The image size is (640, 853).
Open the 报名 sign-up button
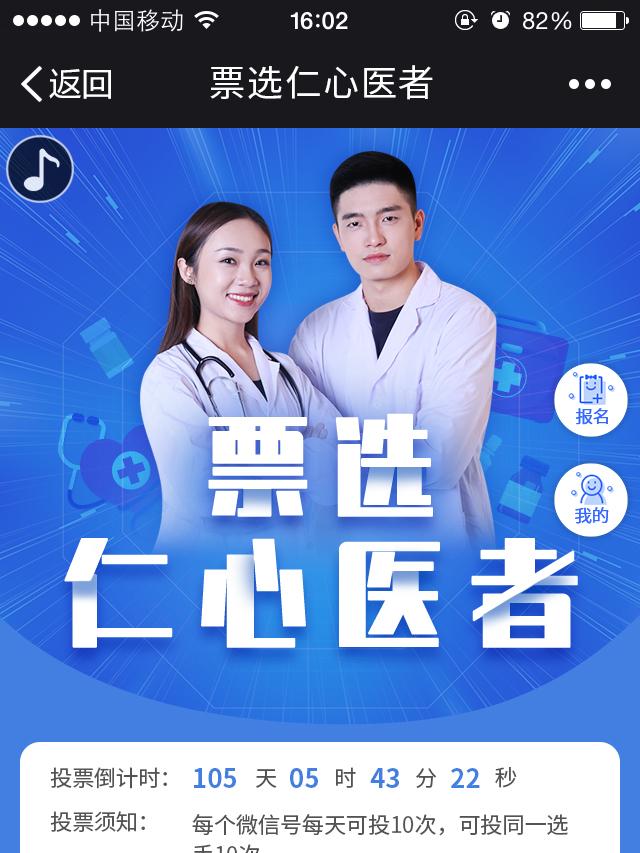591,400
